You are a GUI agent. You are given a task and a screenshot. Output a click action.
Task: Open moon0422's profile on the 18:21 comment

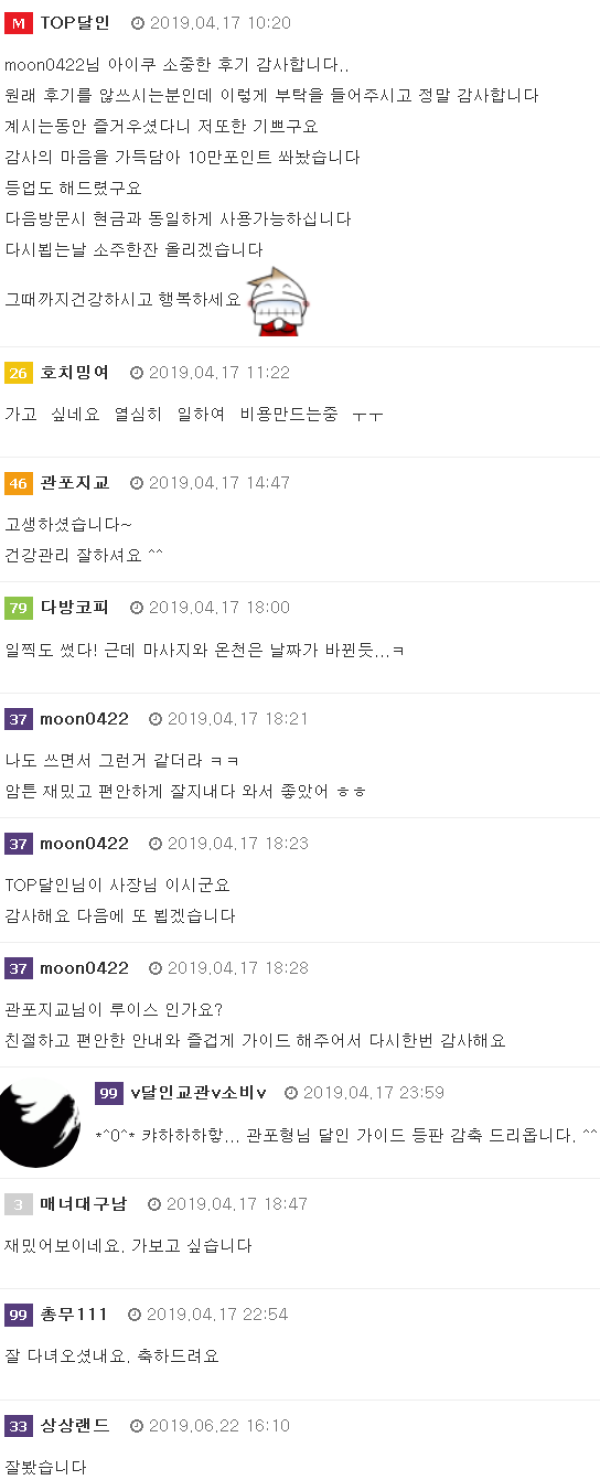(x=84, y=719)
